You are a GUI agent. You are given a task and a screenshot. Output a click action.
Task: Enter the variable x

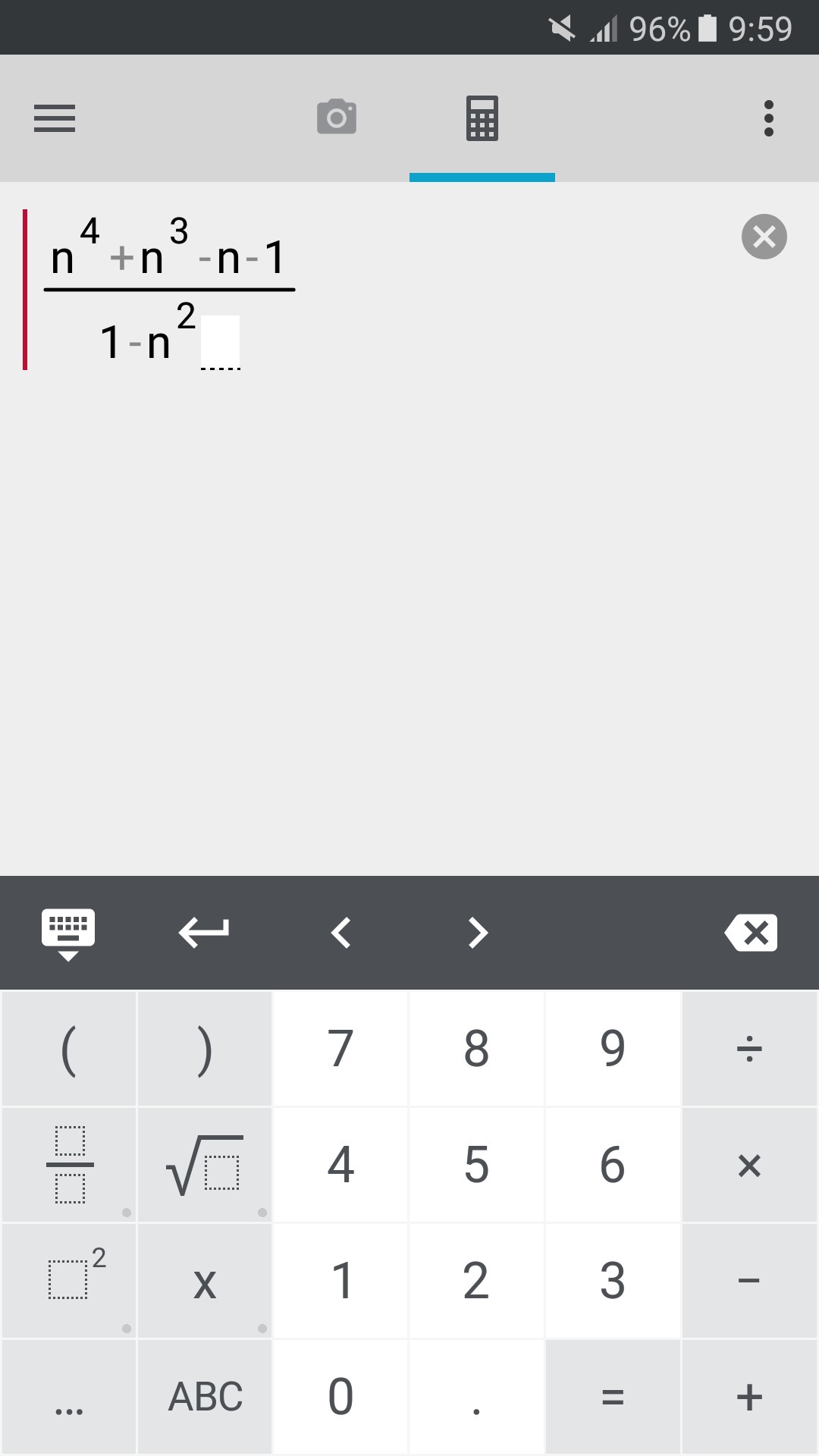click(x=205, y=1280)
